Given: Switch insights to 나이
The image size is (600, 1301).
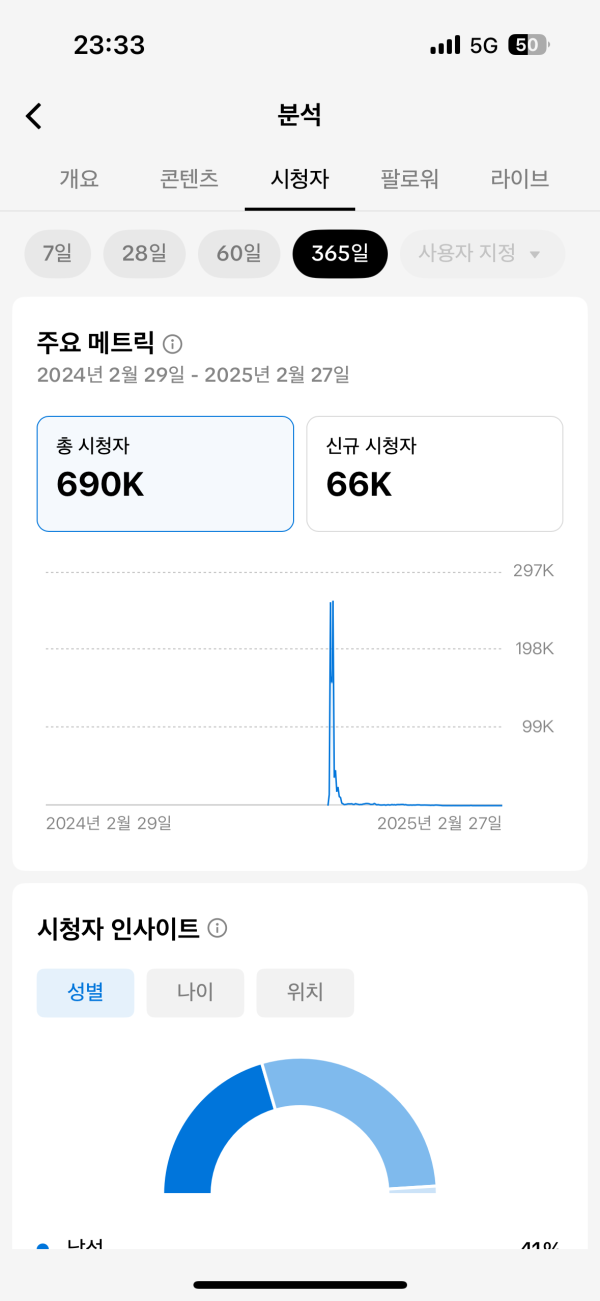Looking at the screenshot, I should point(195,993).
